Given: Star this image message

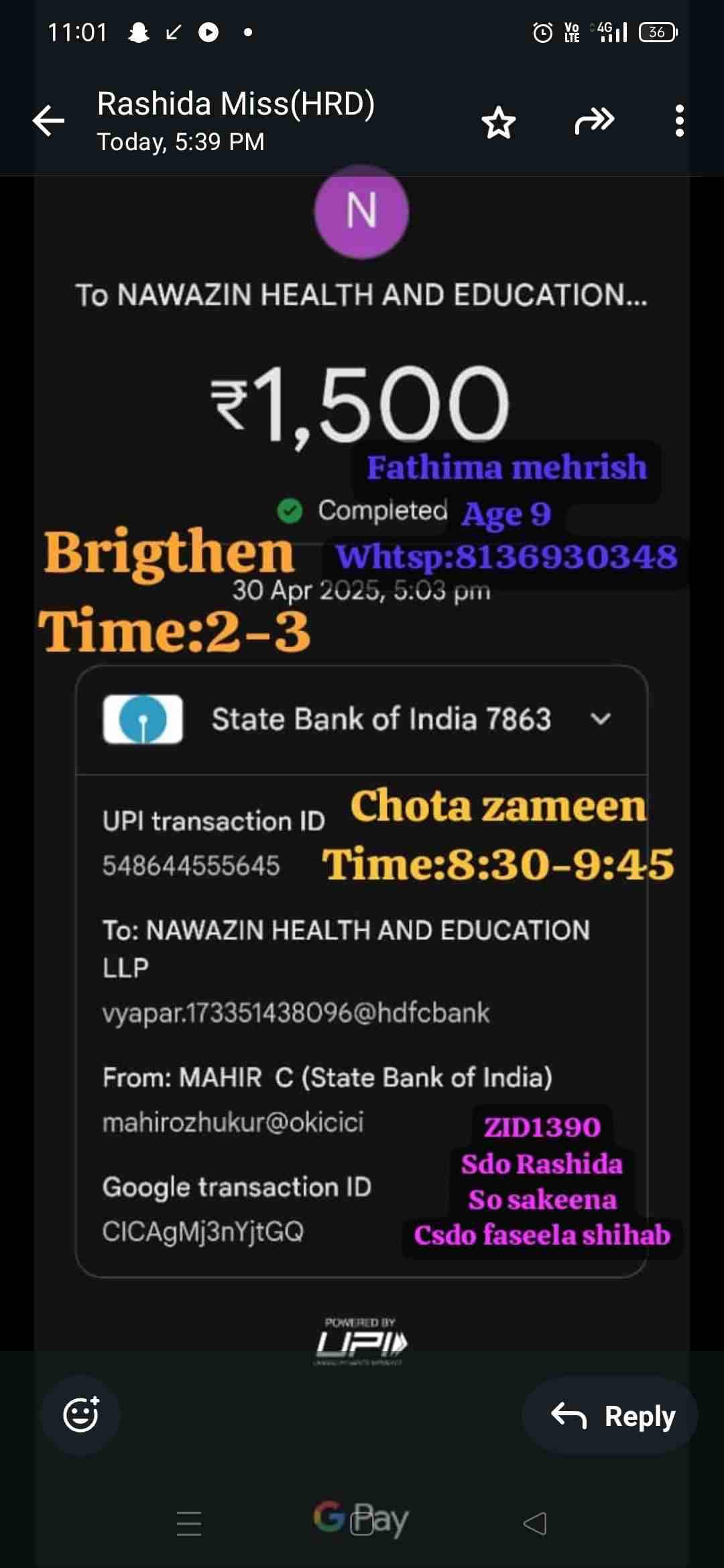Looking at the screenshot, I should coord(498,122).
